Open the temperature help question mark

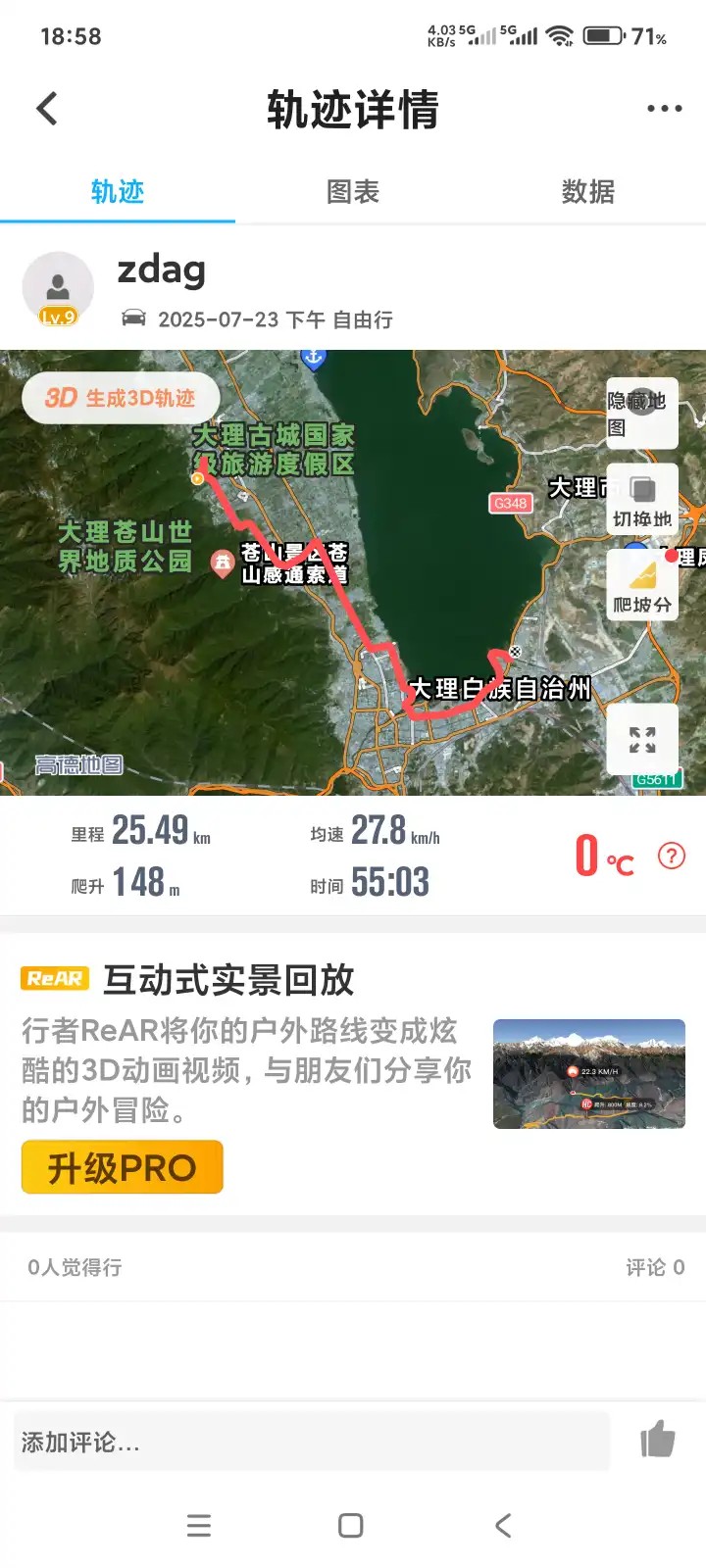coord(672,856)
